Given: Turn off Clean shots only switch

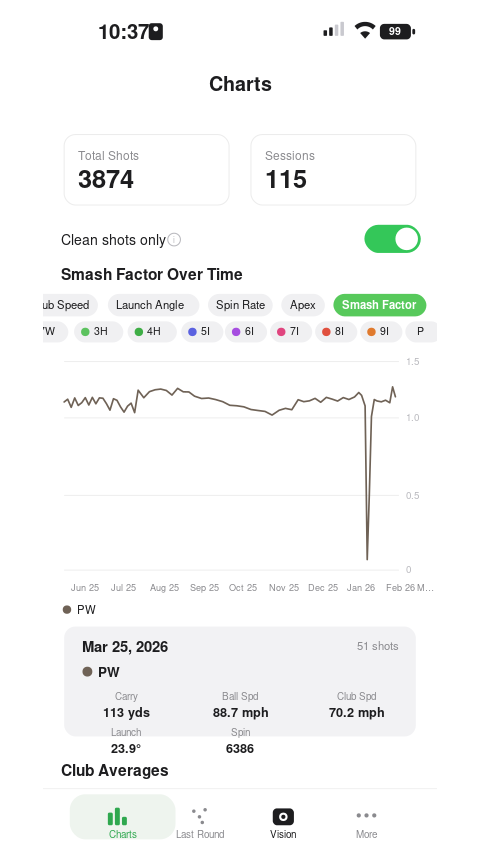Looking at the screenshot, I should 392,239.
